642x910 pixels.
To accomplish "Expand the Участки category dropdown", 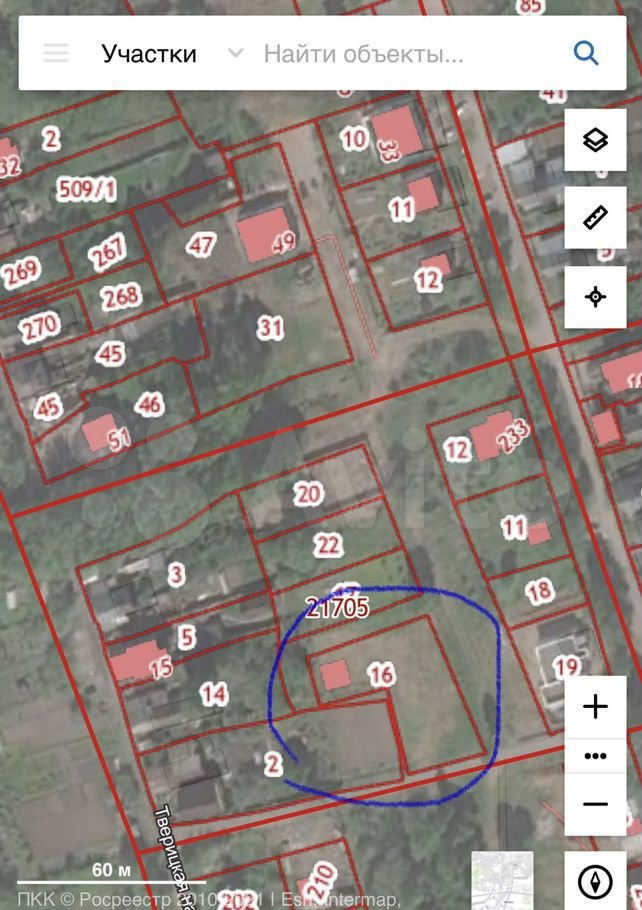I will 235,53.
